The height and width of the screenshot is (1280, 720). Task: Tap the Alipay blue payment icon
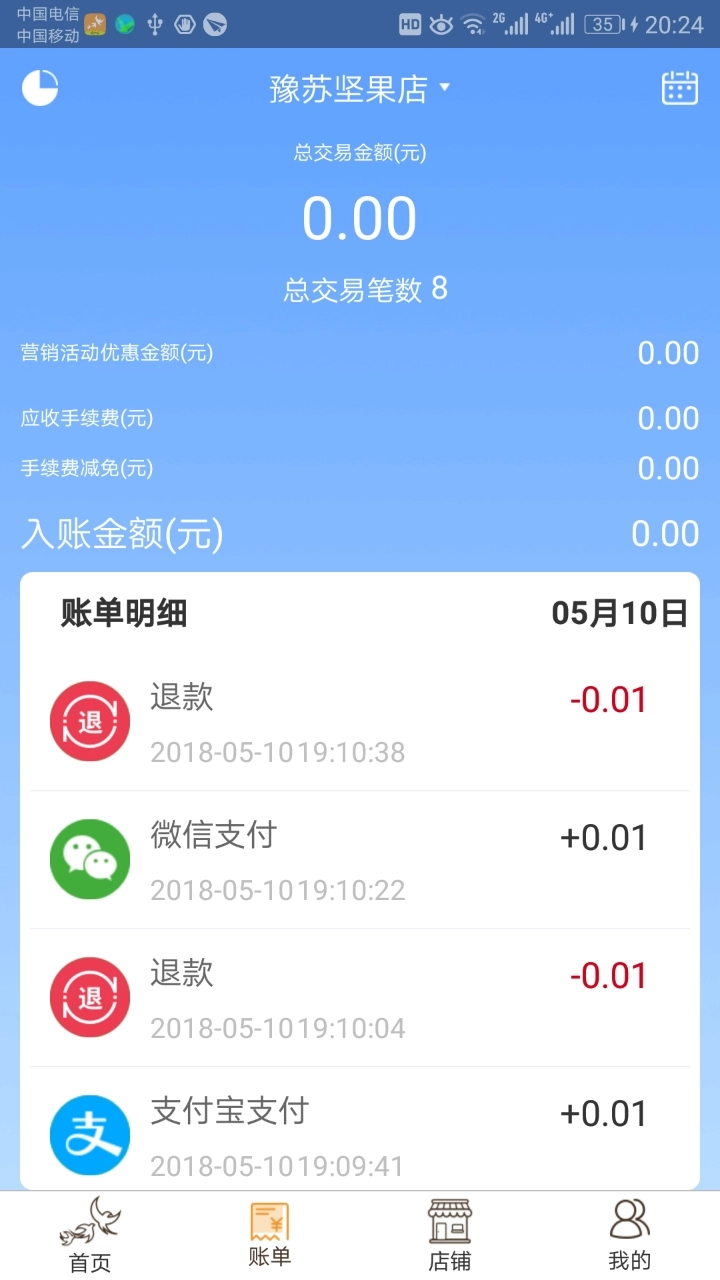point(89,1134)
